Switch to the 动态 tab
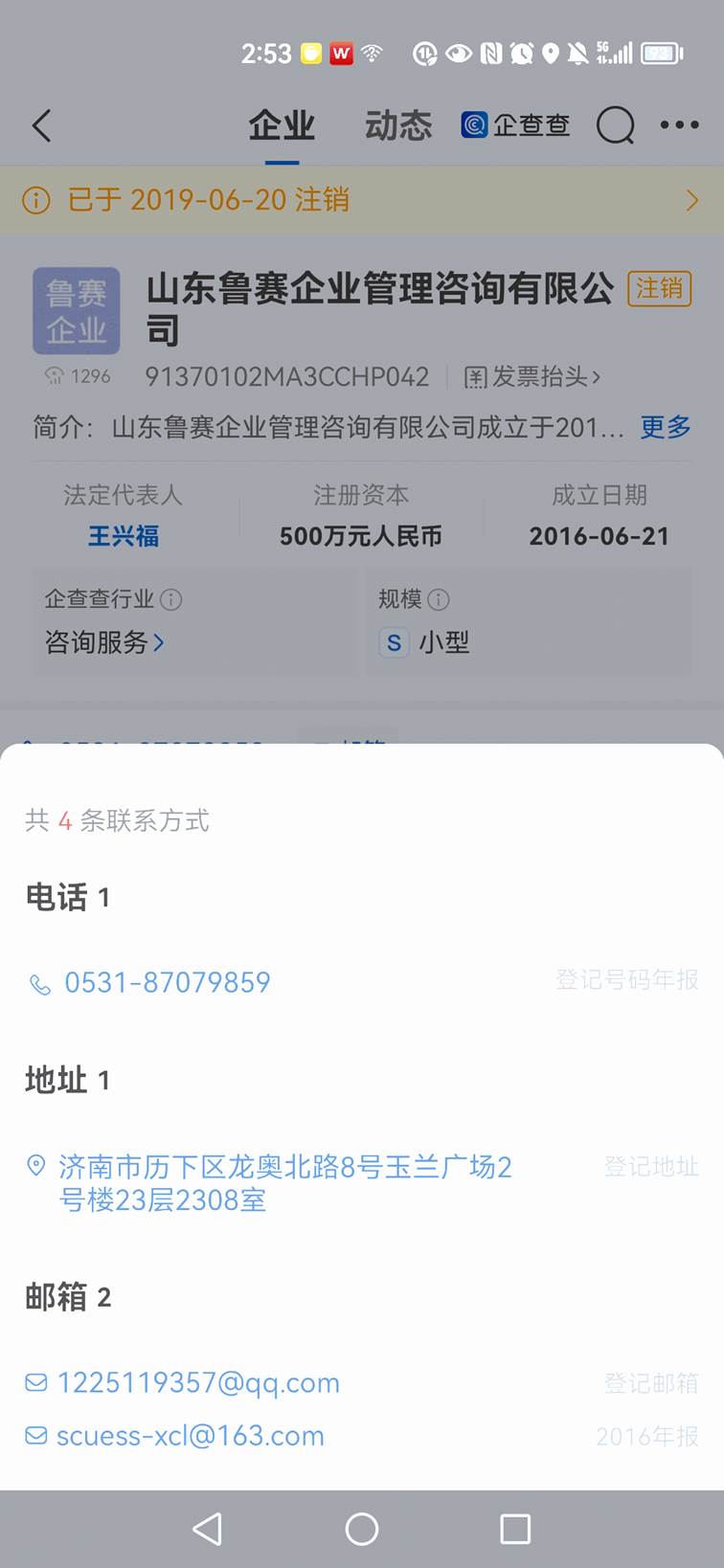This screenshot has width=724, height=1568. (398, 125)
